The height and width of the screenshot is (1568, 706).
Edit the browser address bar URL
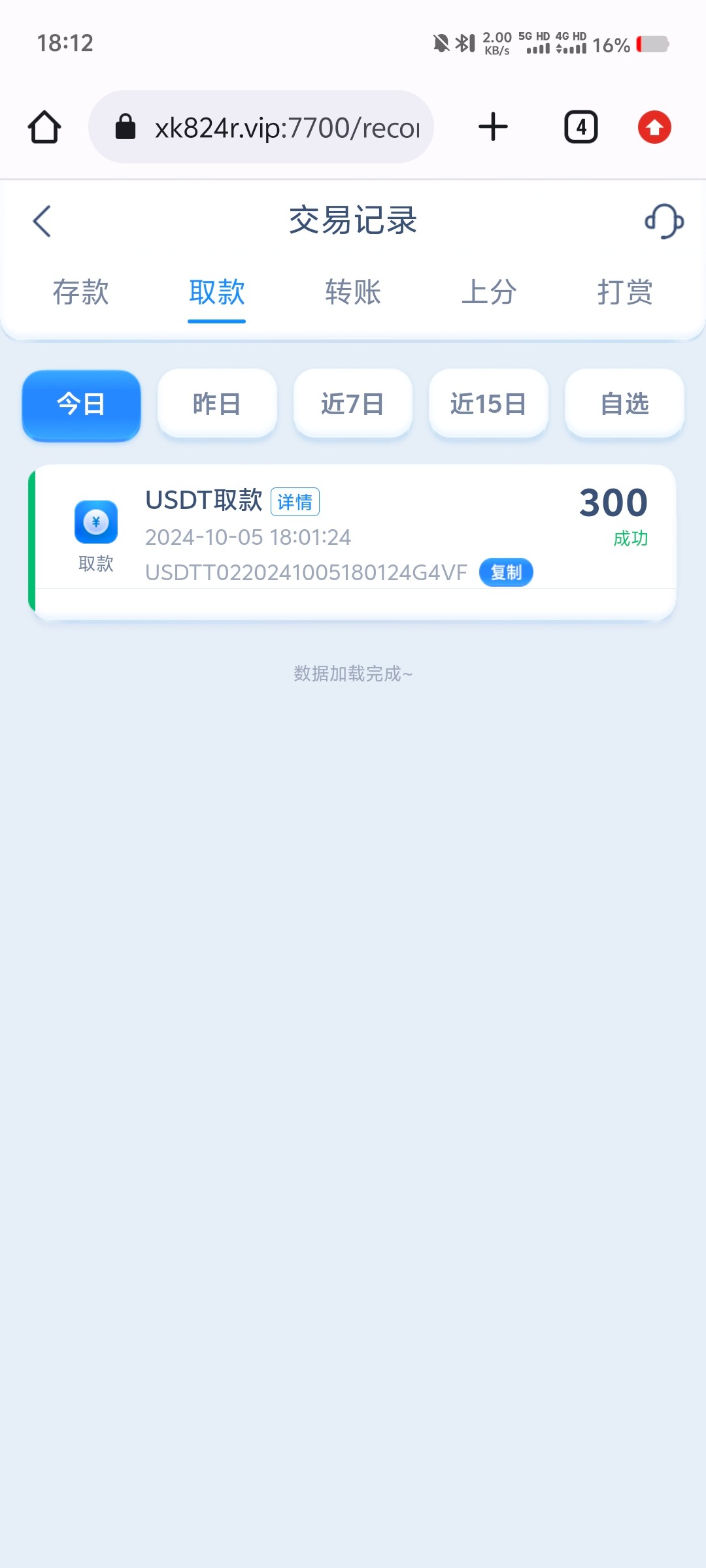(x=275, y=127)
